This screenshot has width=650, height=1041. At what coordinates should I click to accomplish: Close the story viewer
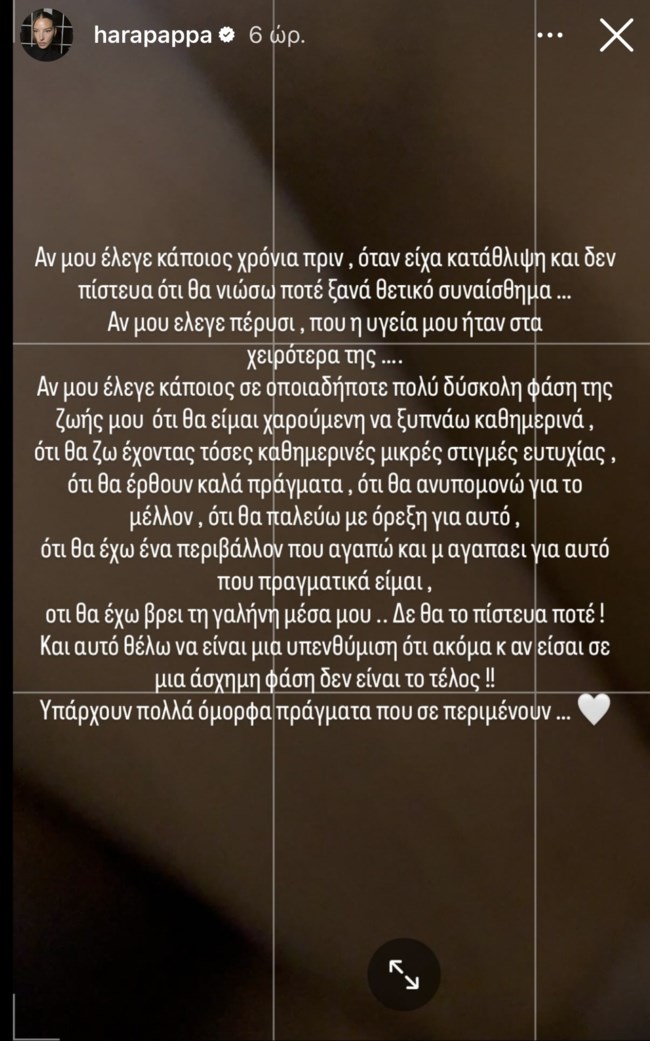point(613,37)
